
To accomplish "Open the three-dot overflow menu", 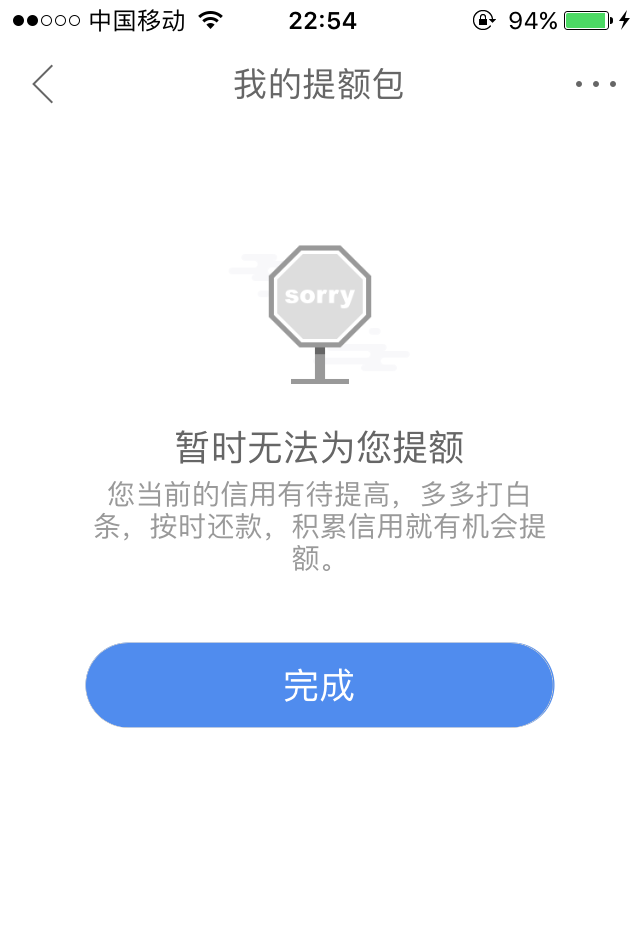I will pos(596,85).
